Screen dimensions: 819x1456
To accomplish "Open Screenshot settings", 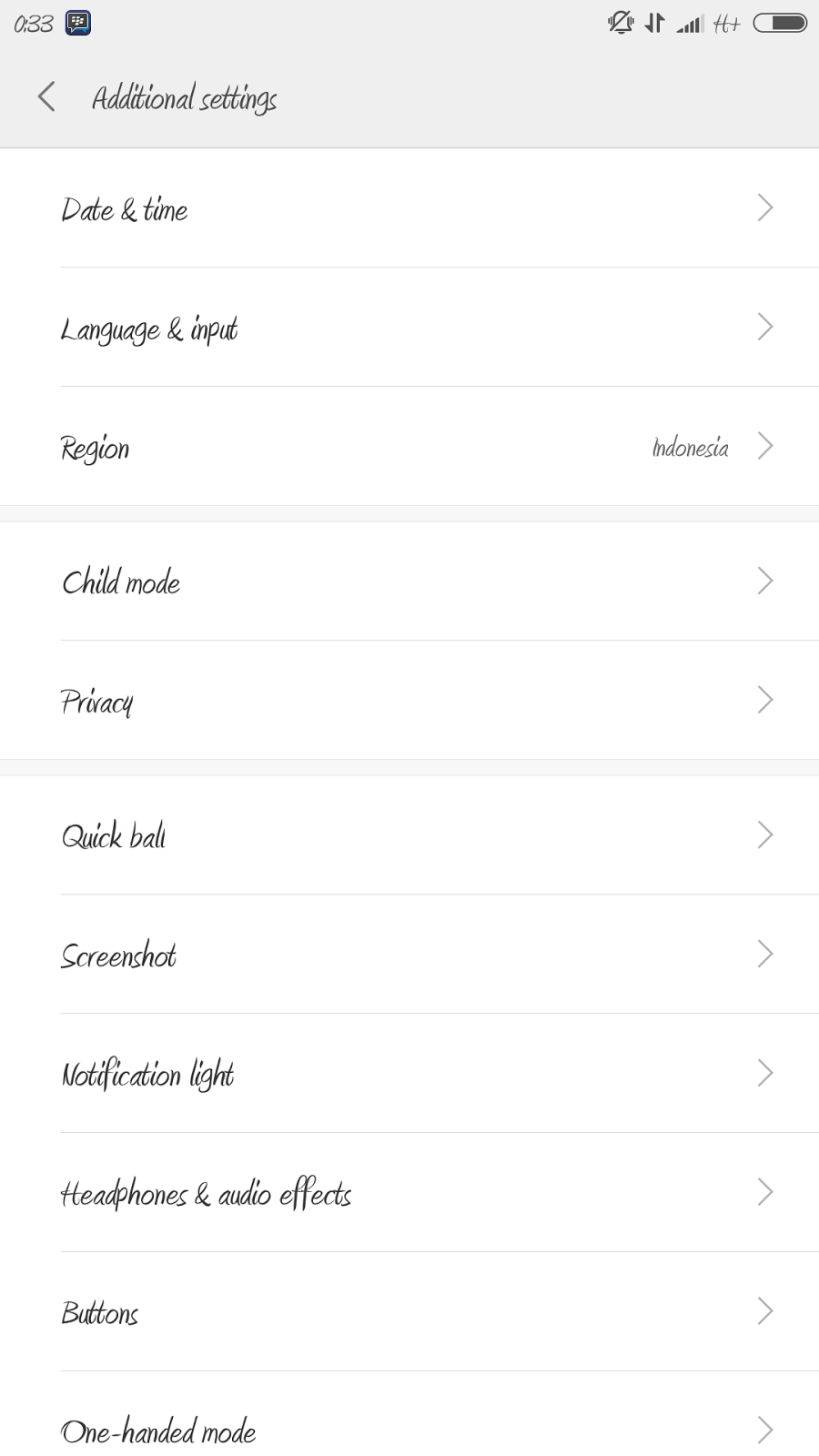I will (409, 955).
